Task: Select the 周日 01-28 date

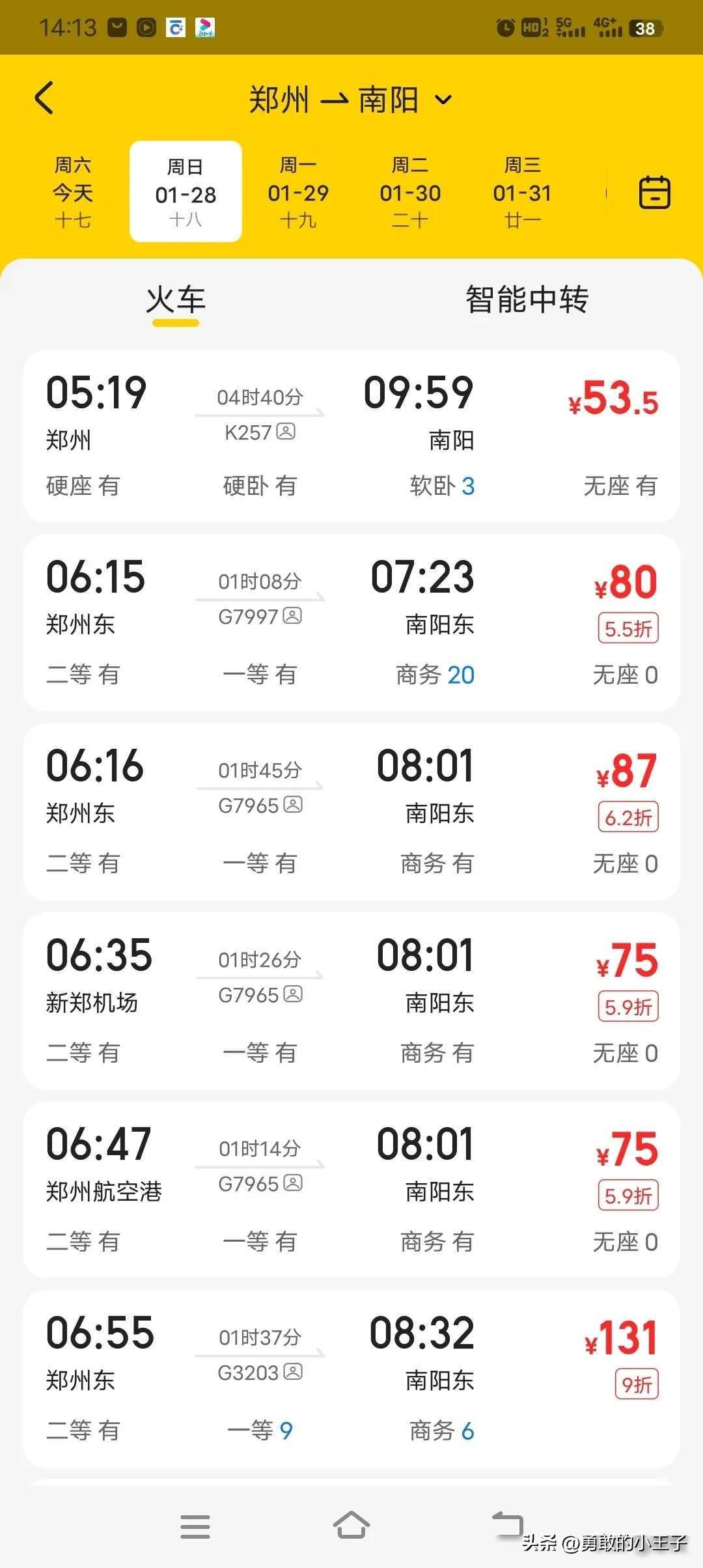Action: 186,192
